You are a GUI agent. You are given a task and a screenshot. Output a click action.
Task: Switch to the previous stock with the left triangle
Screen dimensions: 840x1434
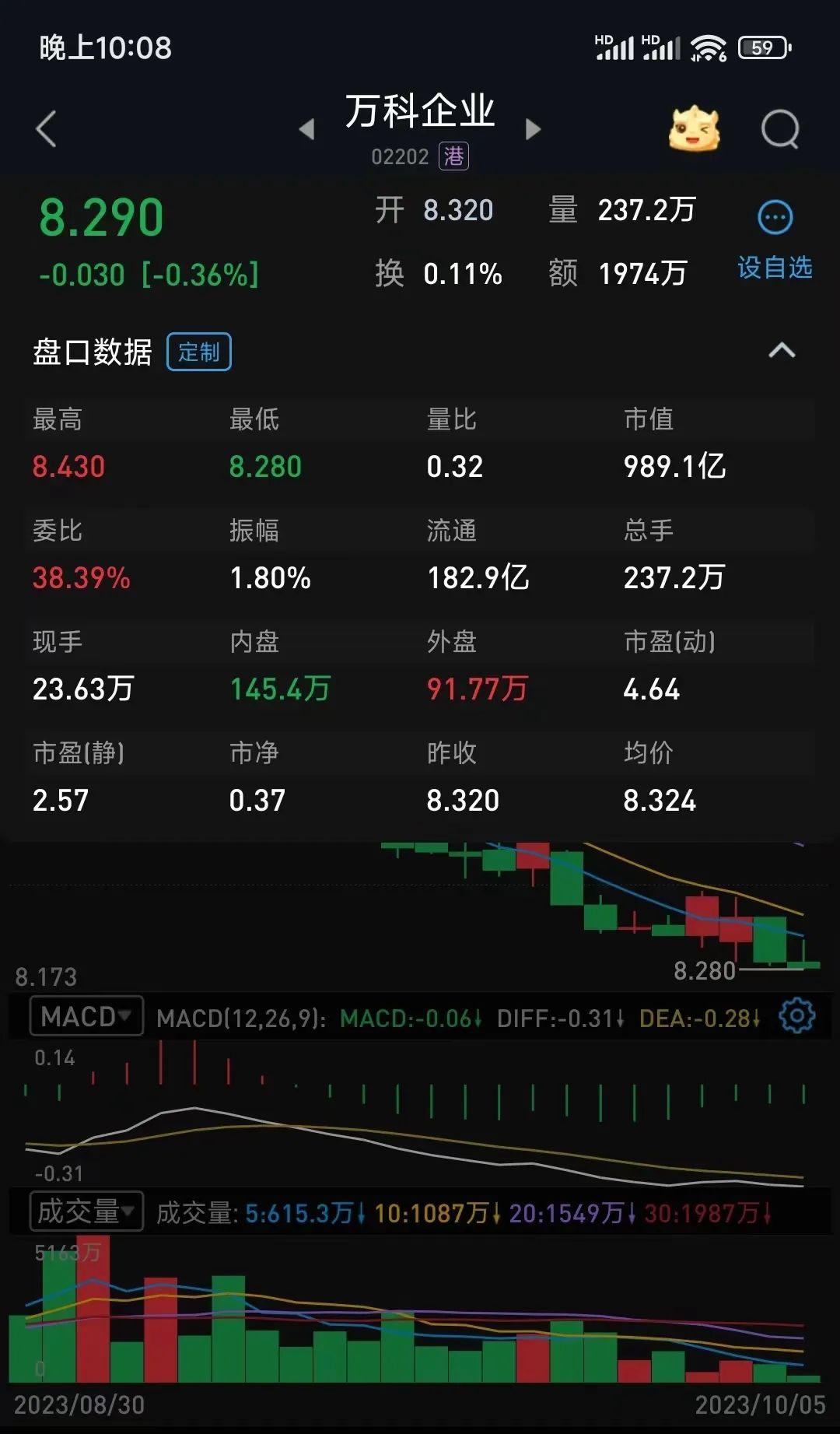[x=307, y=129]
